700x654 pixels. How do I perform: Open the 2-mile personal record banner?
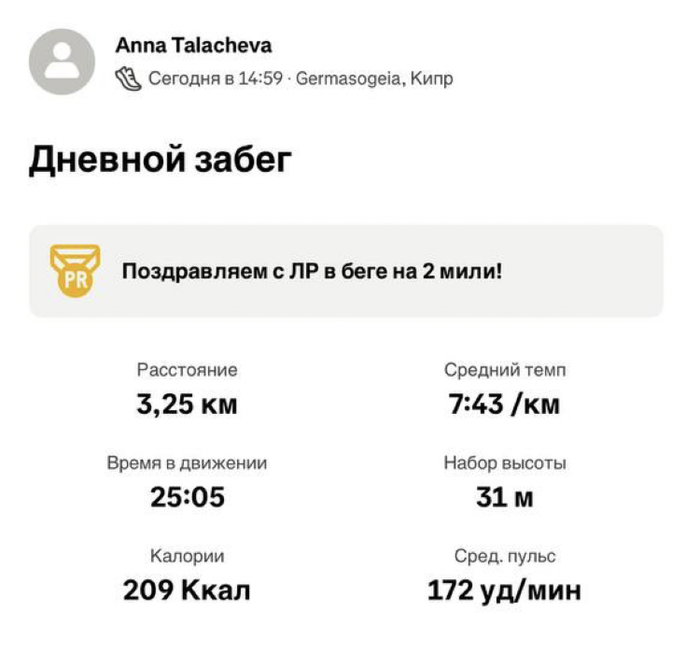[x=346, y=271]
